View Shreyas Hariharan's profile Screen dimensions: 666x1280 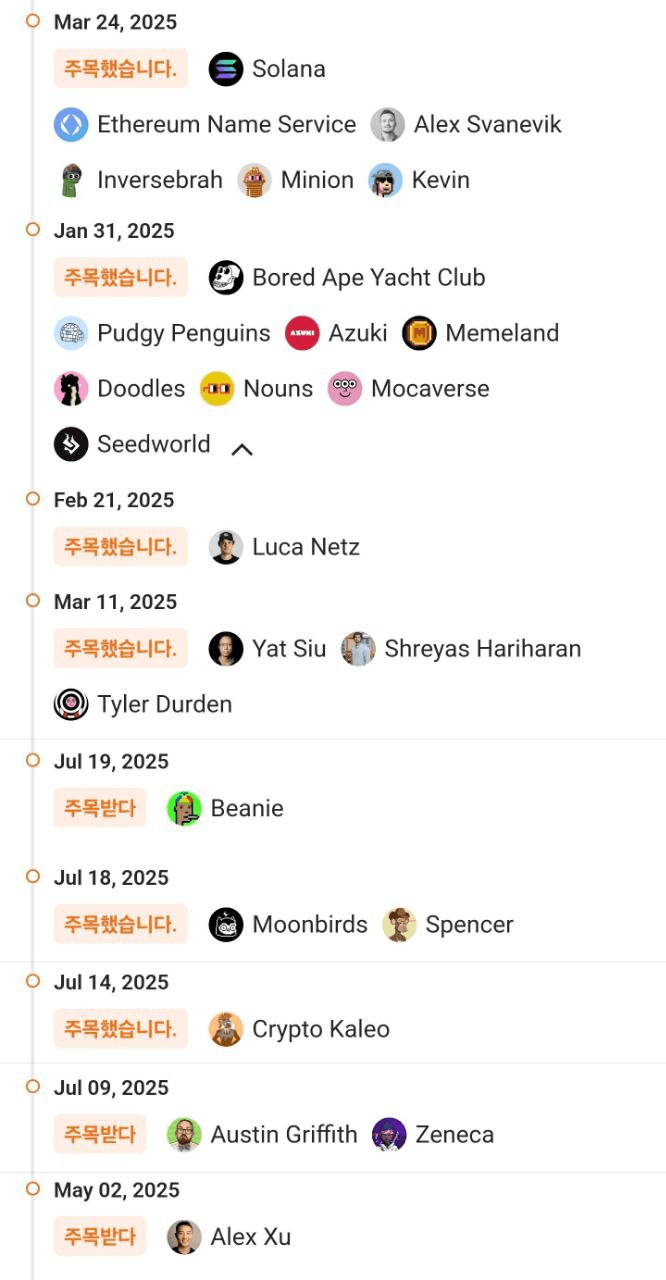(461, 649)
